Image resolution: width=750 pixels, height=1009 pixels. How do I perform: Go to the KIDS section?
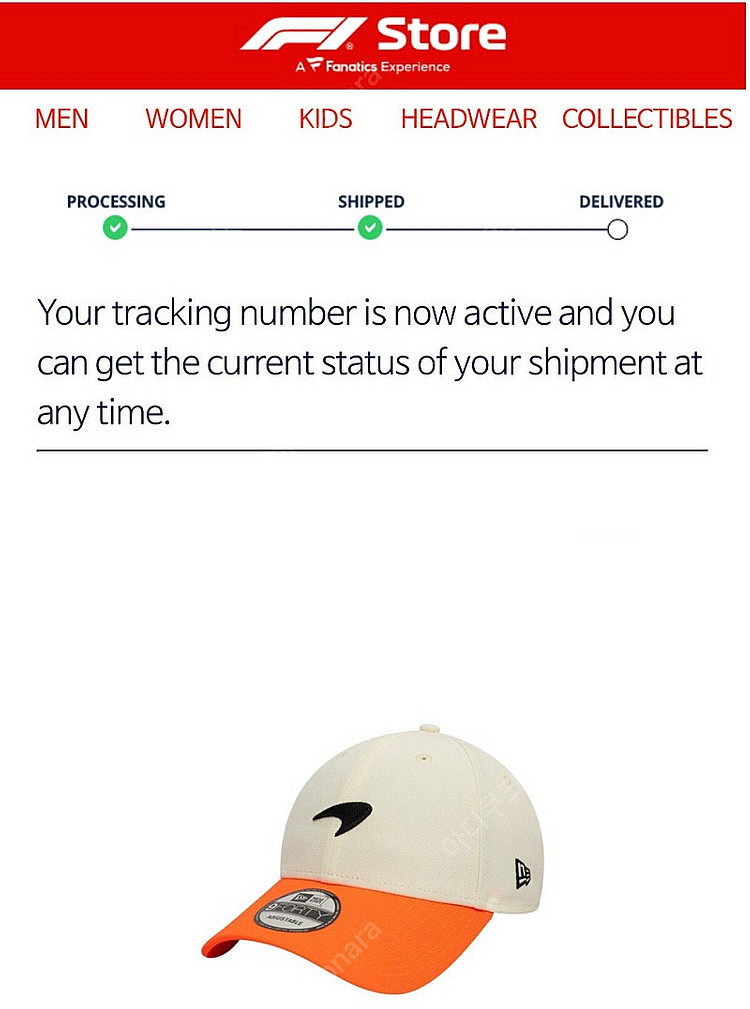(325, 119)
